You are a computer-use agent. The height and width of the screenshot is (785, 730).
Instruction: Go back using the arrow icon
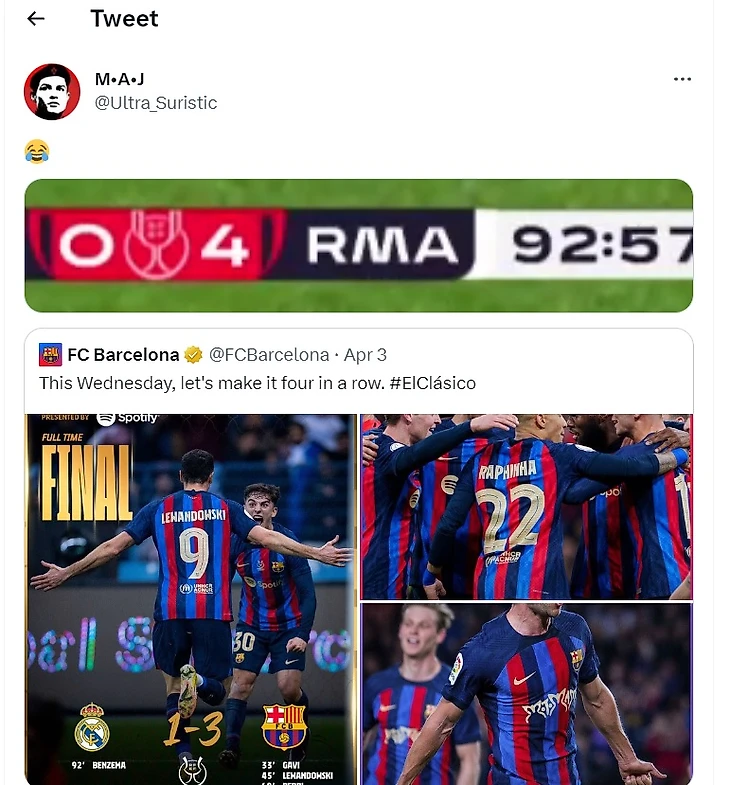tap(36, 19)
